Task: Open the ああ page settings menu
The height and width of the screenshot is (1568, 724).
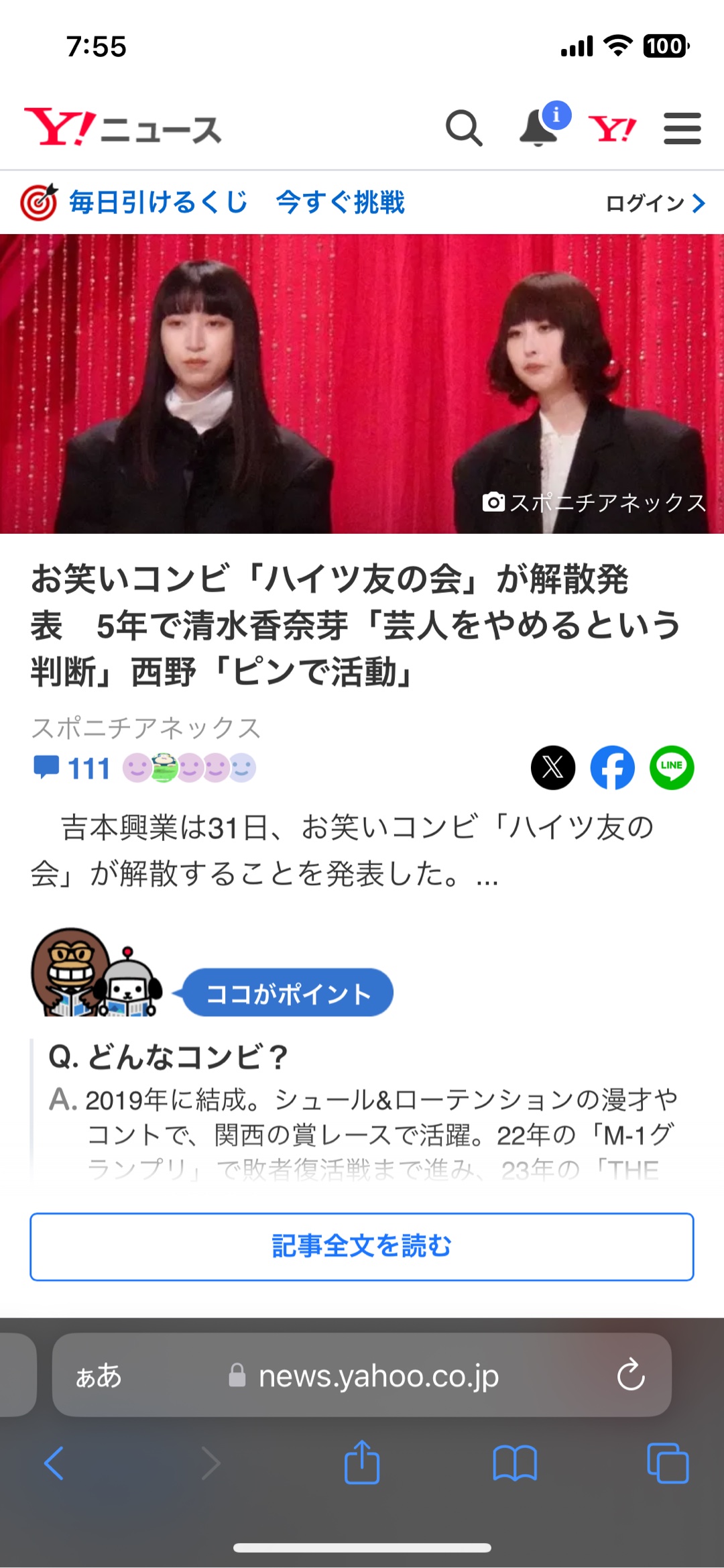Action: click(99, 1376)
